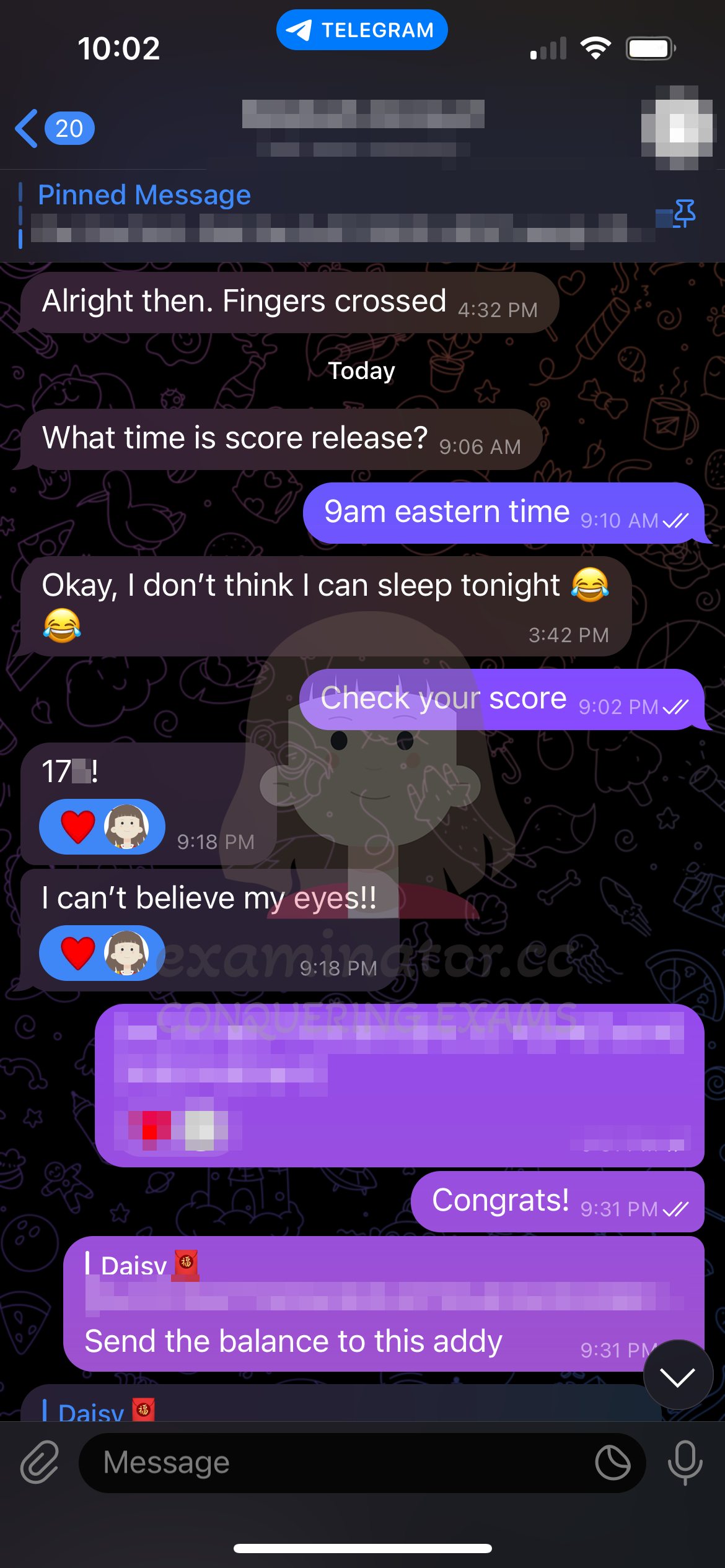Jump to the latest message with the down arrow

(678, 1376)
